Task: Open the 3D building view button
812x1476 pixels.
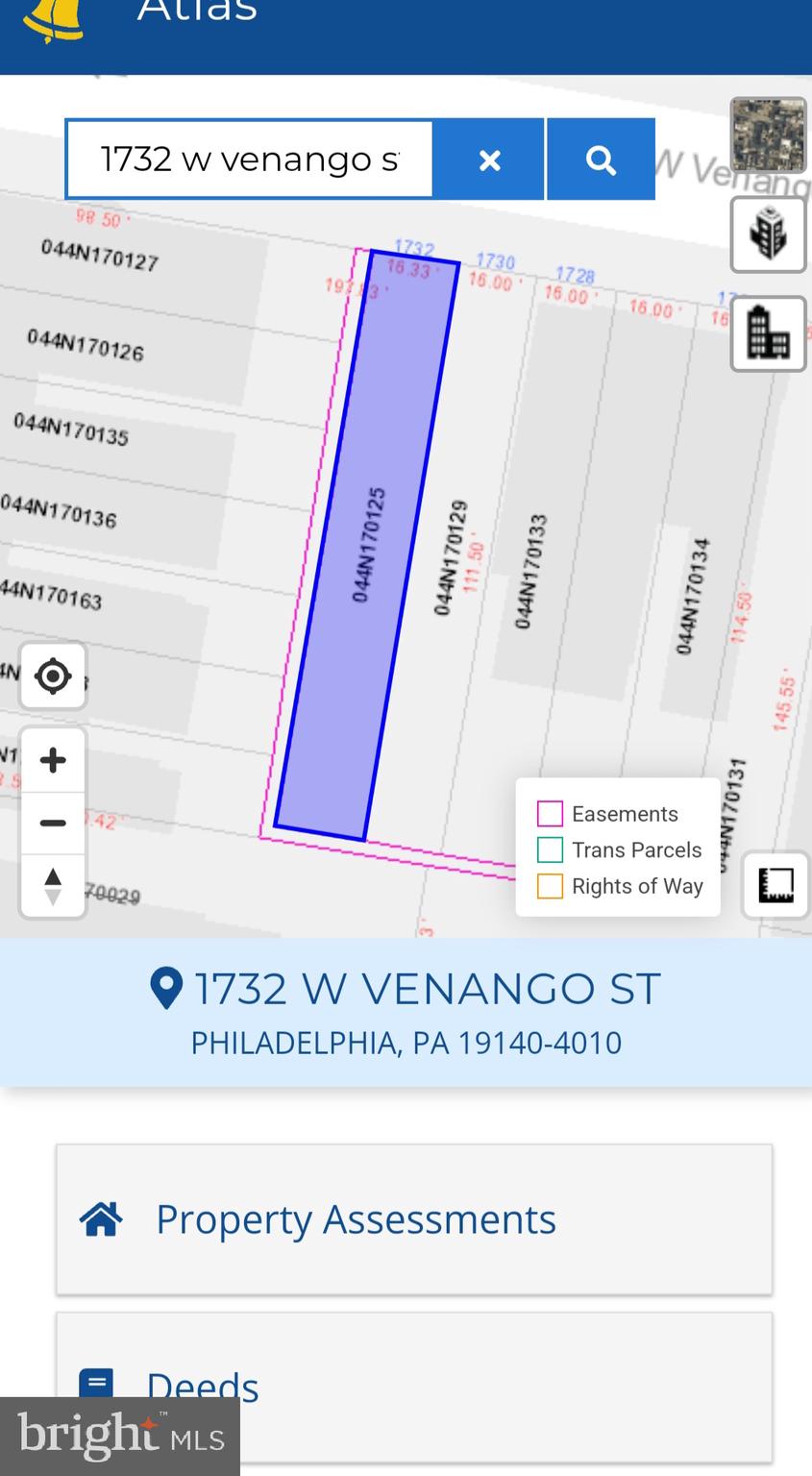Action: point(768,234)
